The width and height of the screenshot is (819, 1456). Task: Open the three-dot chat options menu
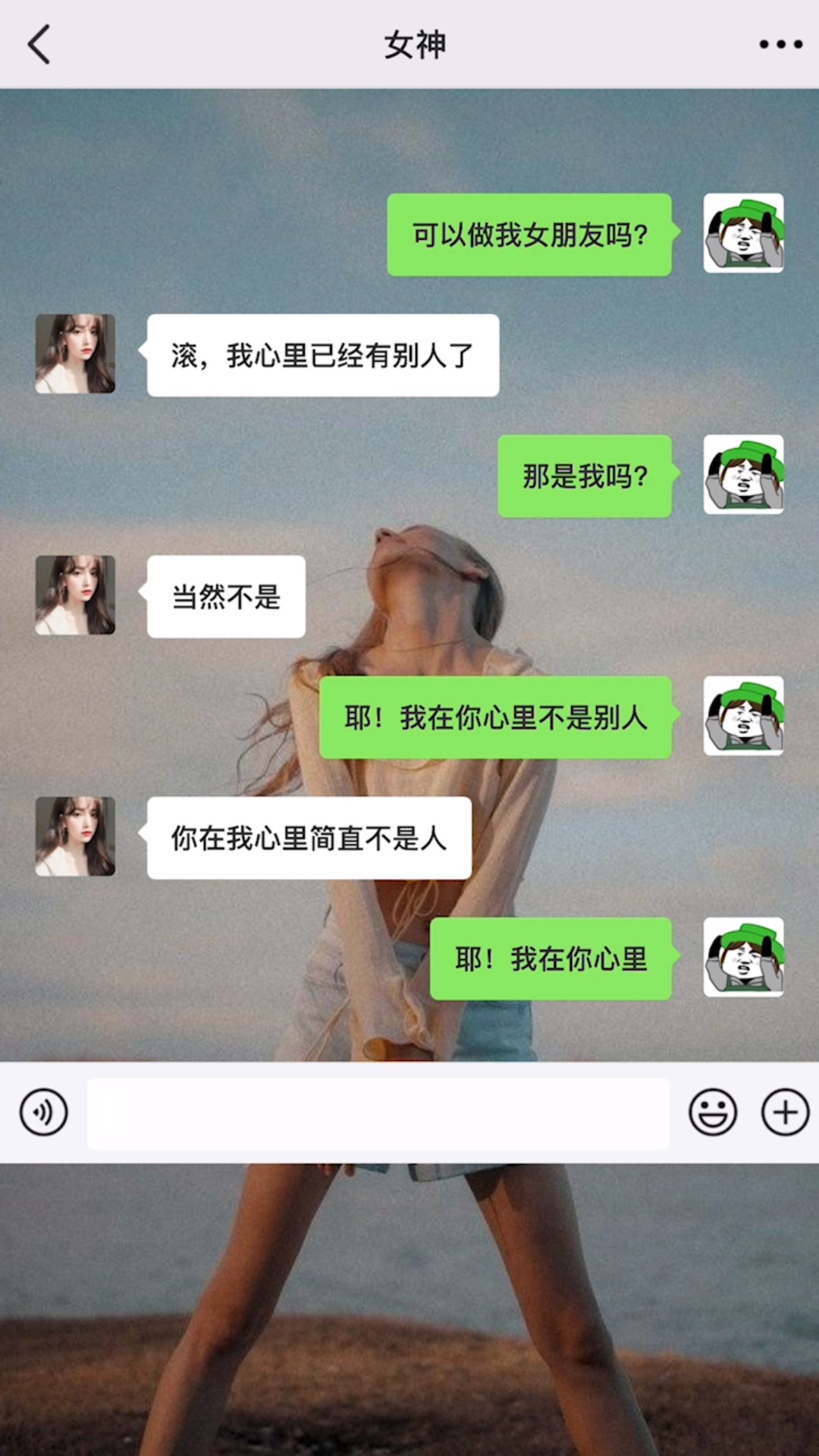[x=780, y=45]
